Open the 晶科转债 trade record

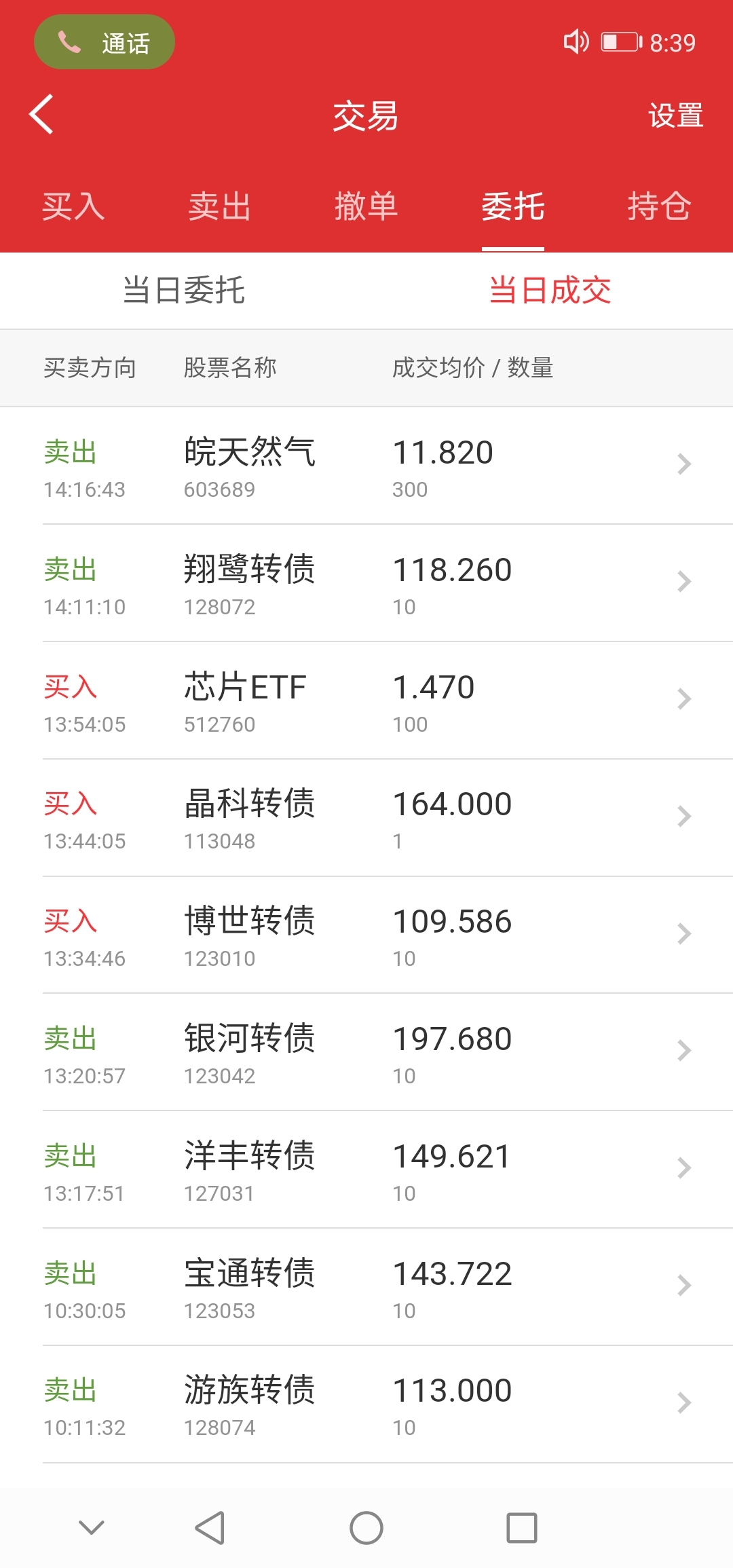tap(366, 818)
